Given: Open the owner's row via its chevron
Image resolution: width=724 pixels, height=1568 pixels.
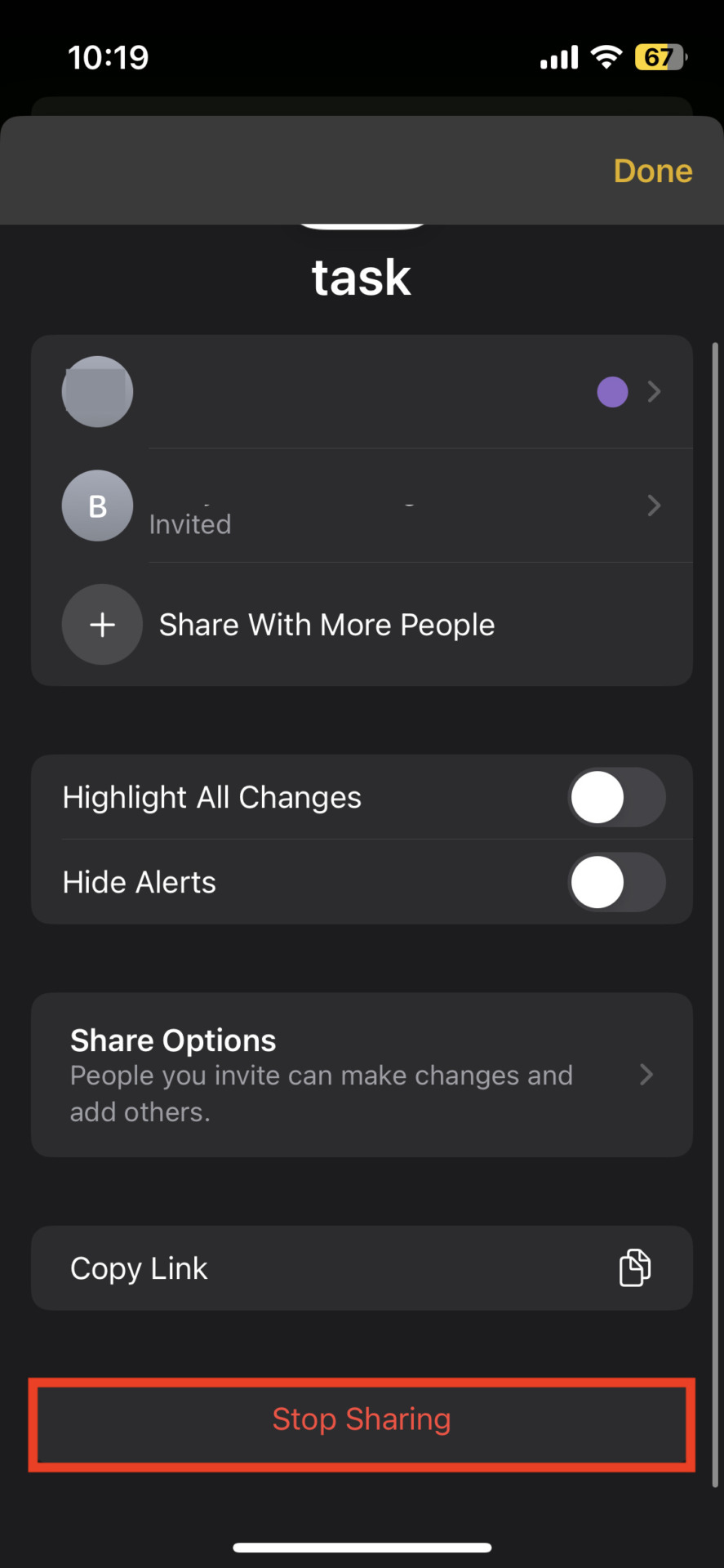Looking at the screenshot, I should [653, 391].
